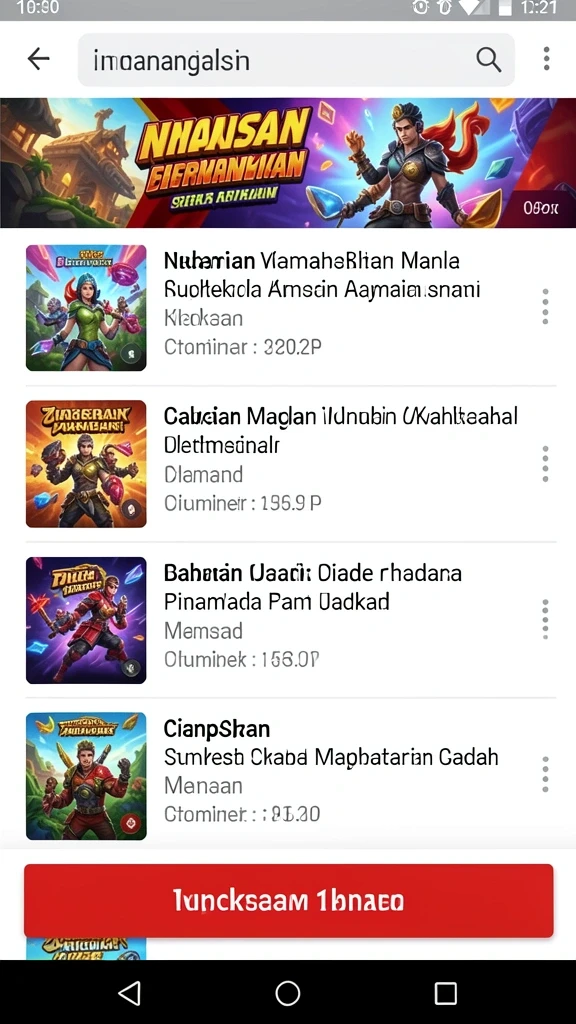Tap the red Iuncksaam button
Viewport: 576px width, 1024px height.
289,901
